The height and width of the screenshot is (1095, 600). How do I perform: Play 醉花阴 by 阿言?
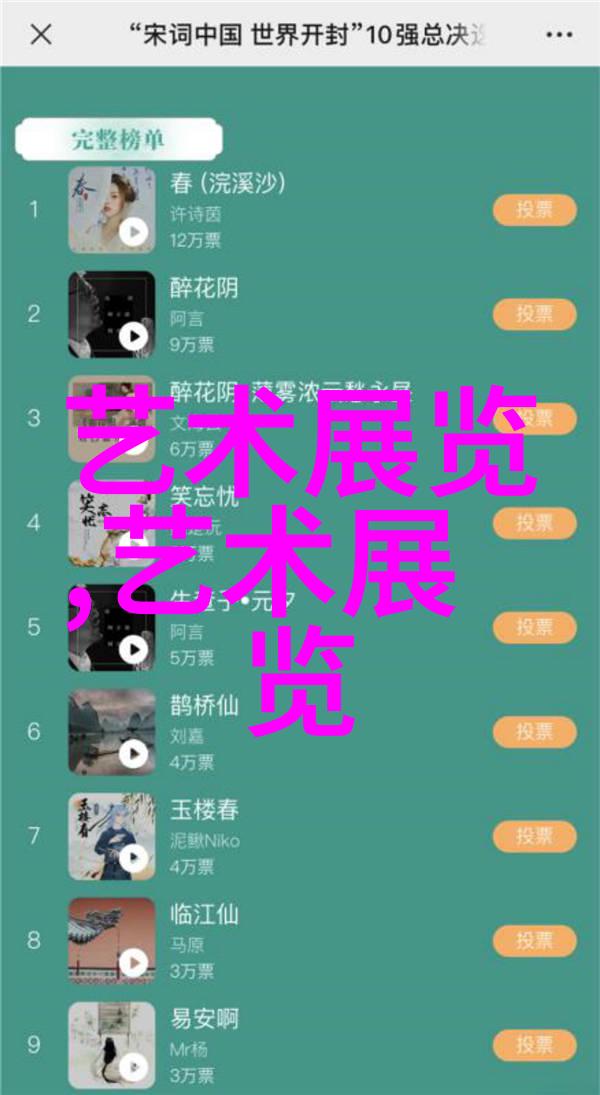coord(133,336)
